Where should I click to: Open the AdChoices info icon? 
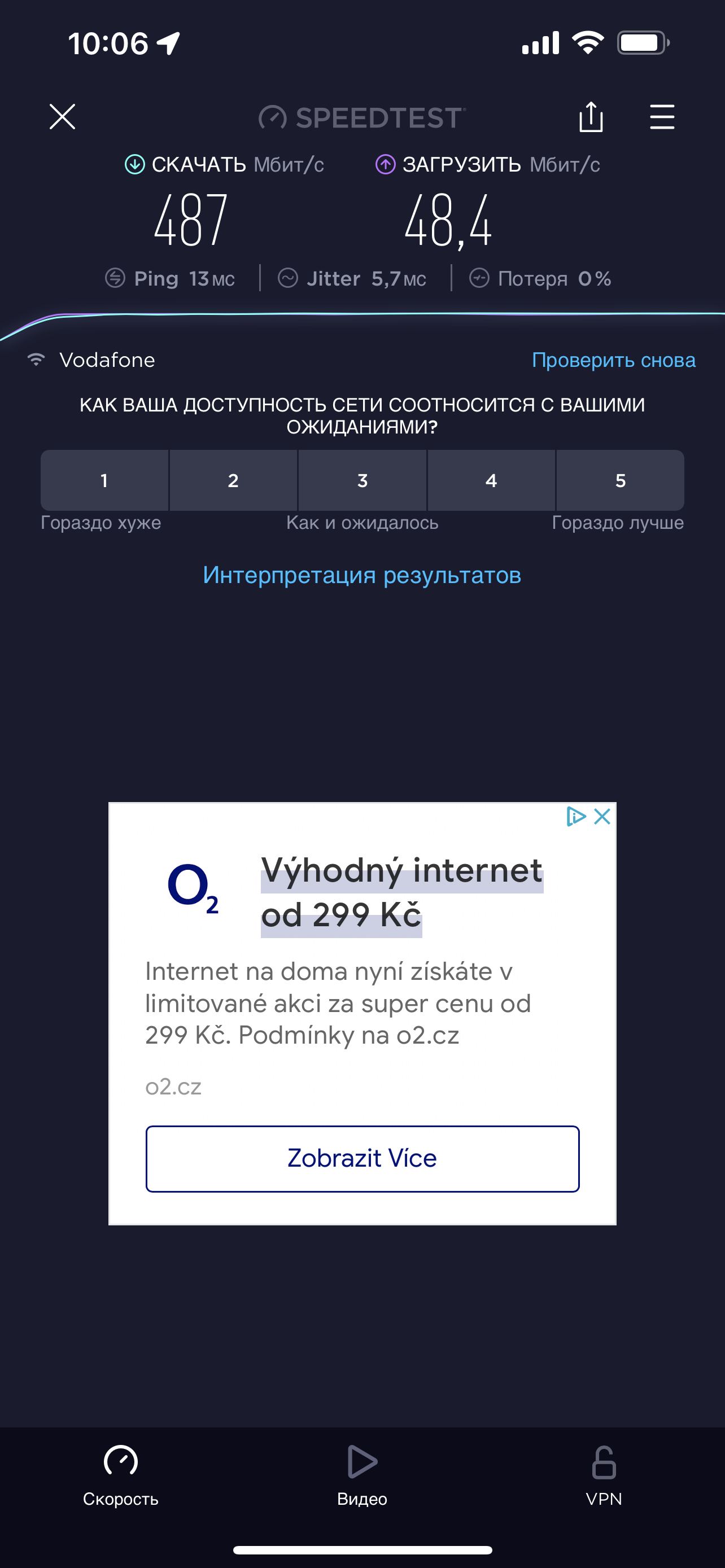pyautogui.click(x=575, y=816)
